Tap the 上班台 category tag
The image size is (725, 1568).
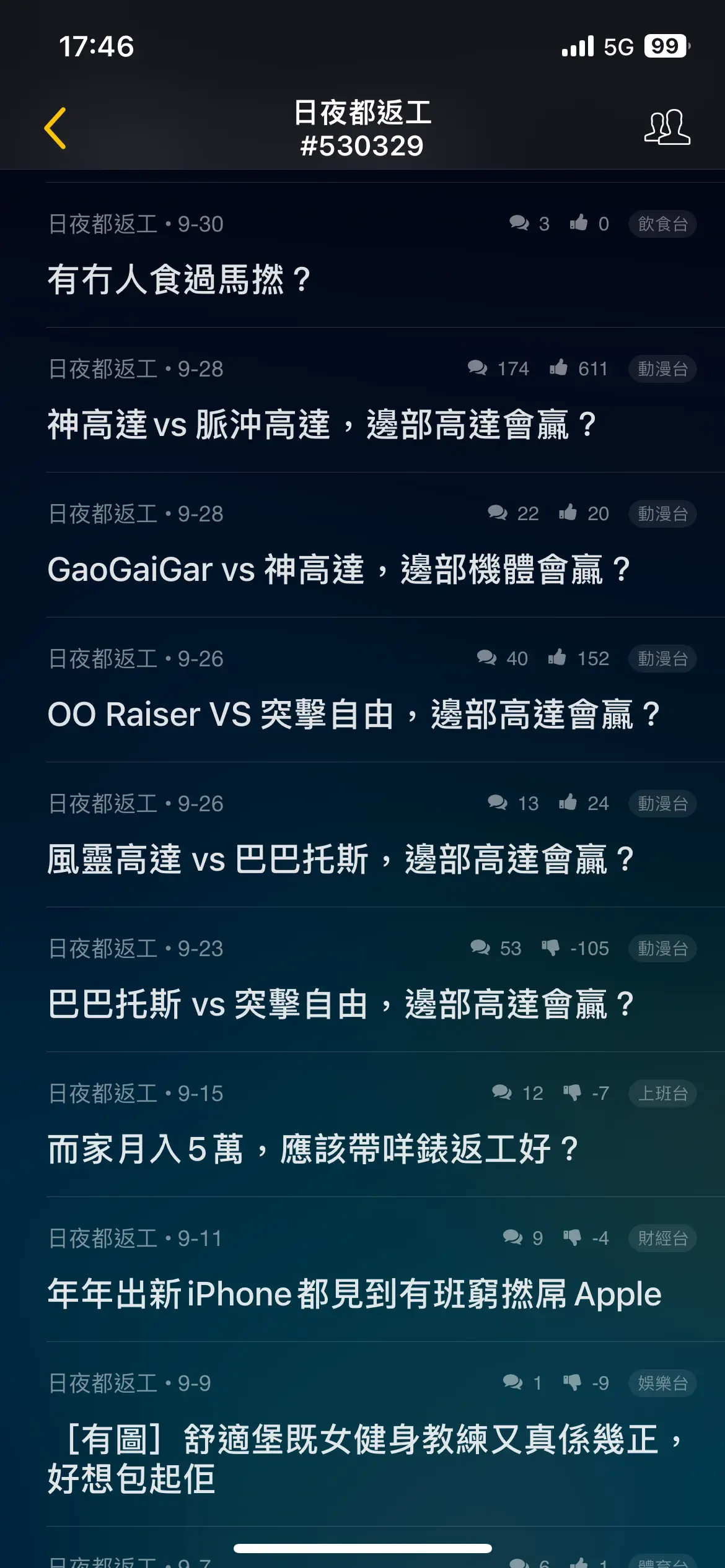click(662, 1094)
